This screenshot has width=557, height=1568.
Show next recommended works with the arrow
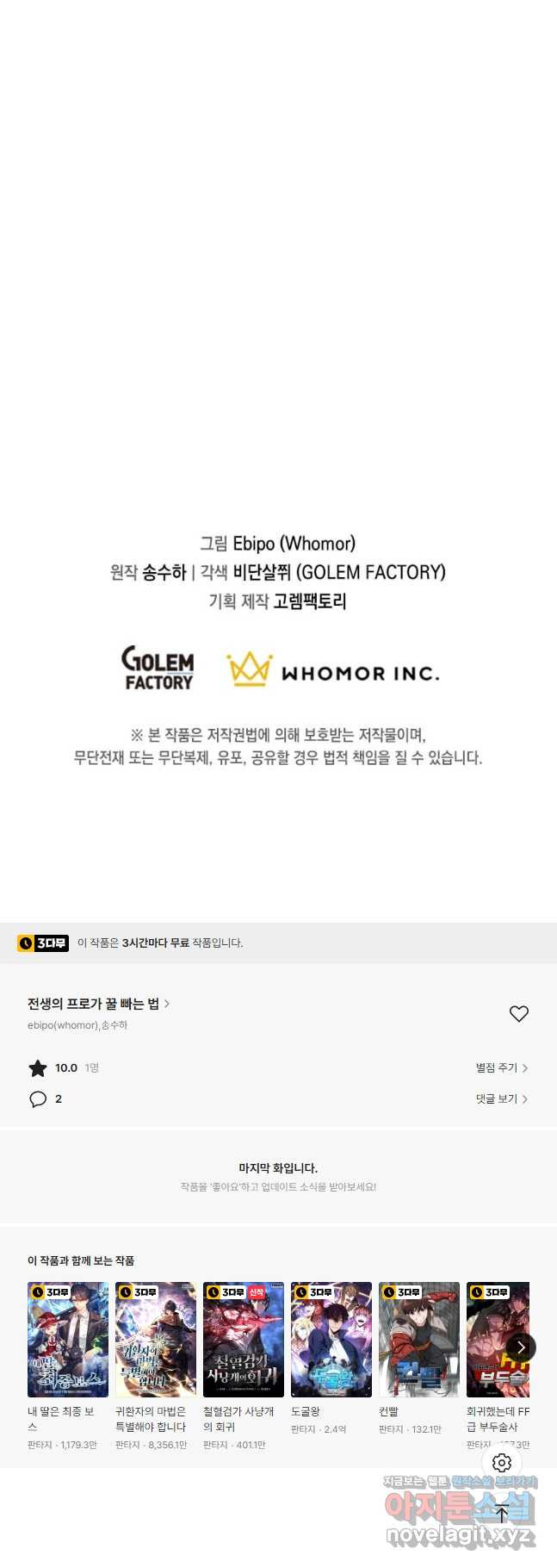[x=521, y=1347]
